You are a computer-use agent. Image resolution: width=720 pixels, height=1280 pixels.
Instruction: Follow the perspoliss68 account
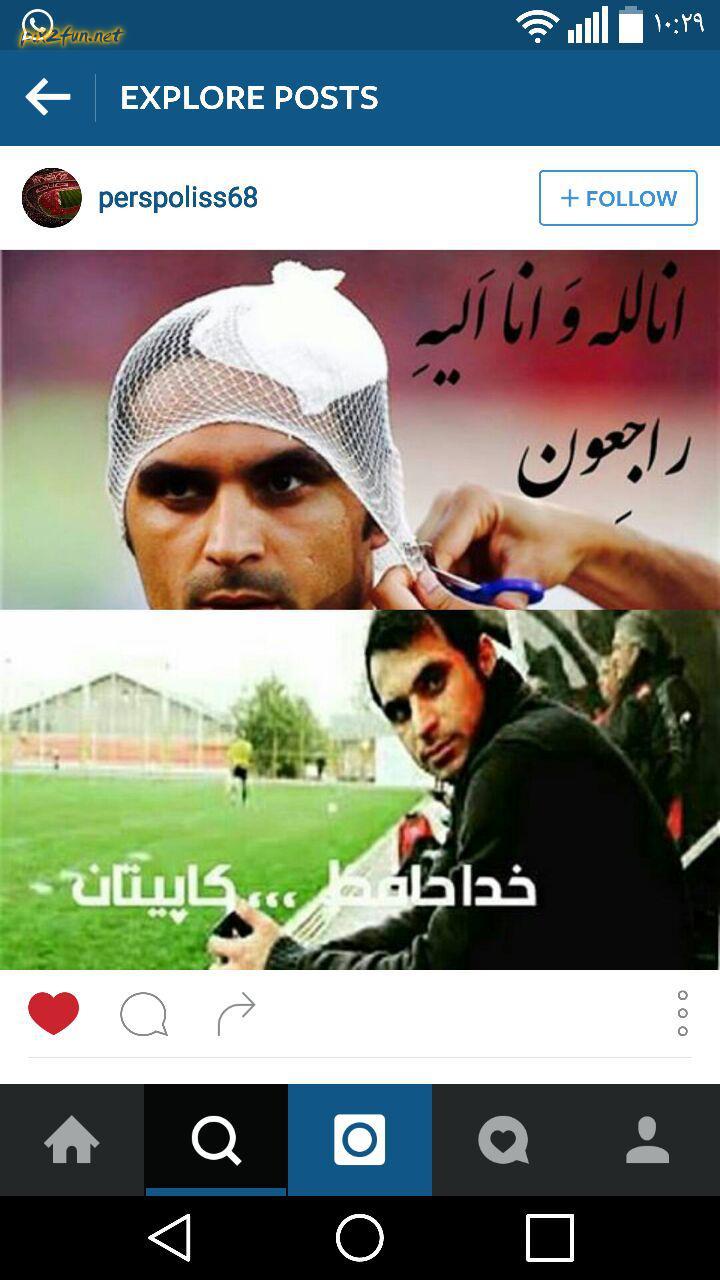(618, 198)
